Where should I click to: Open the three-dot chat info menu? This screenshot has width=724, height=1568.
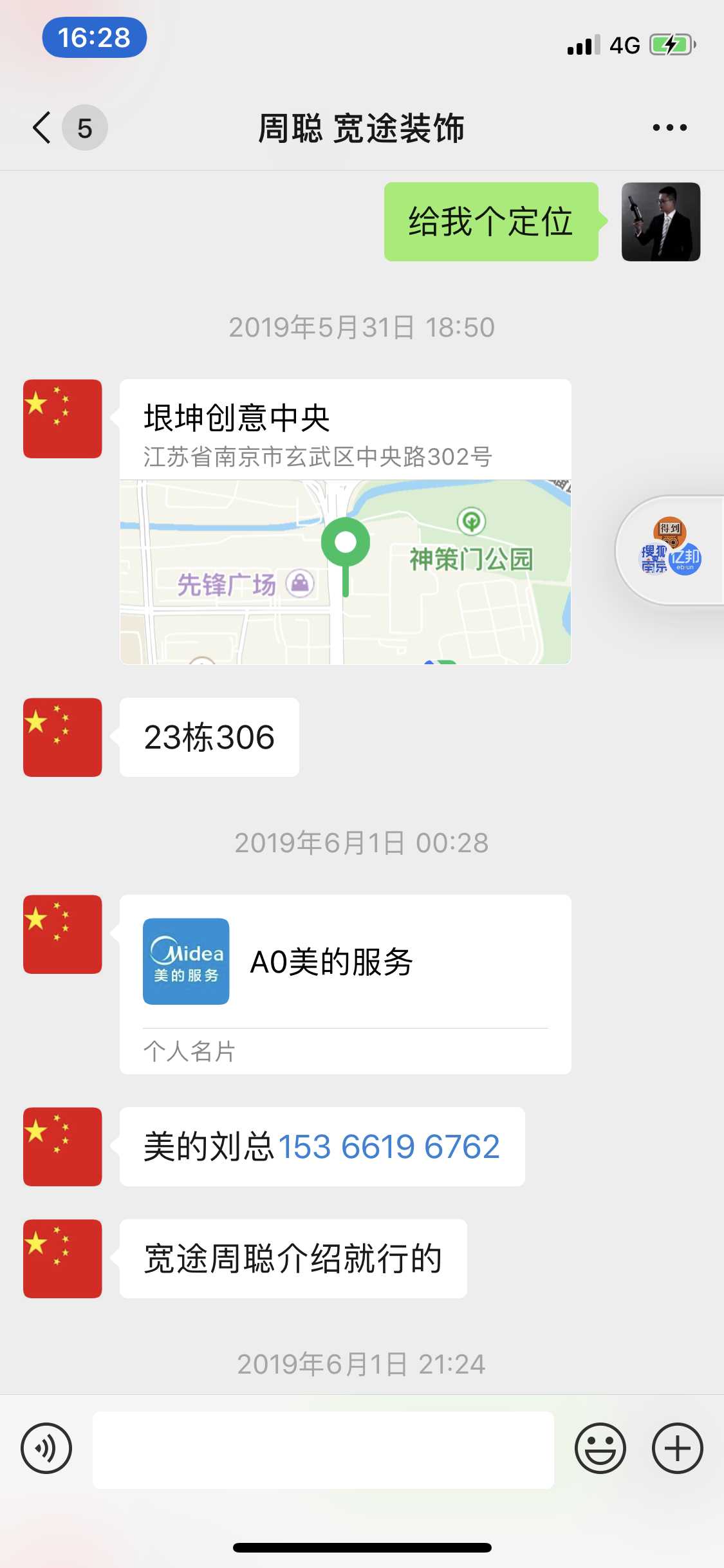click(x=669, y=127)
